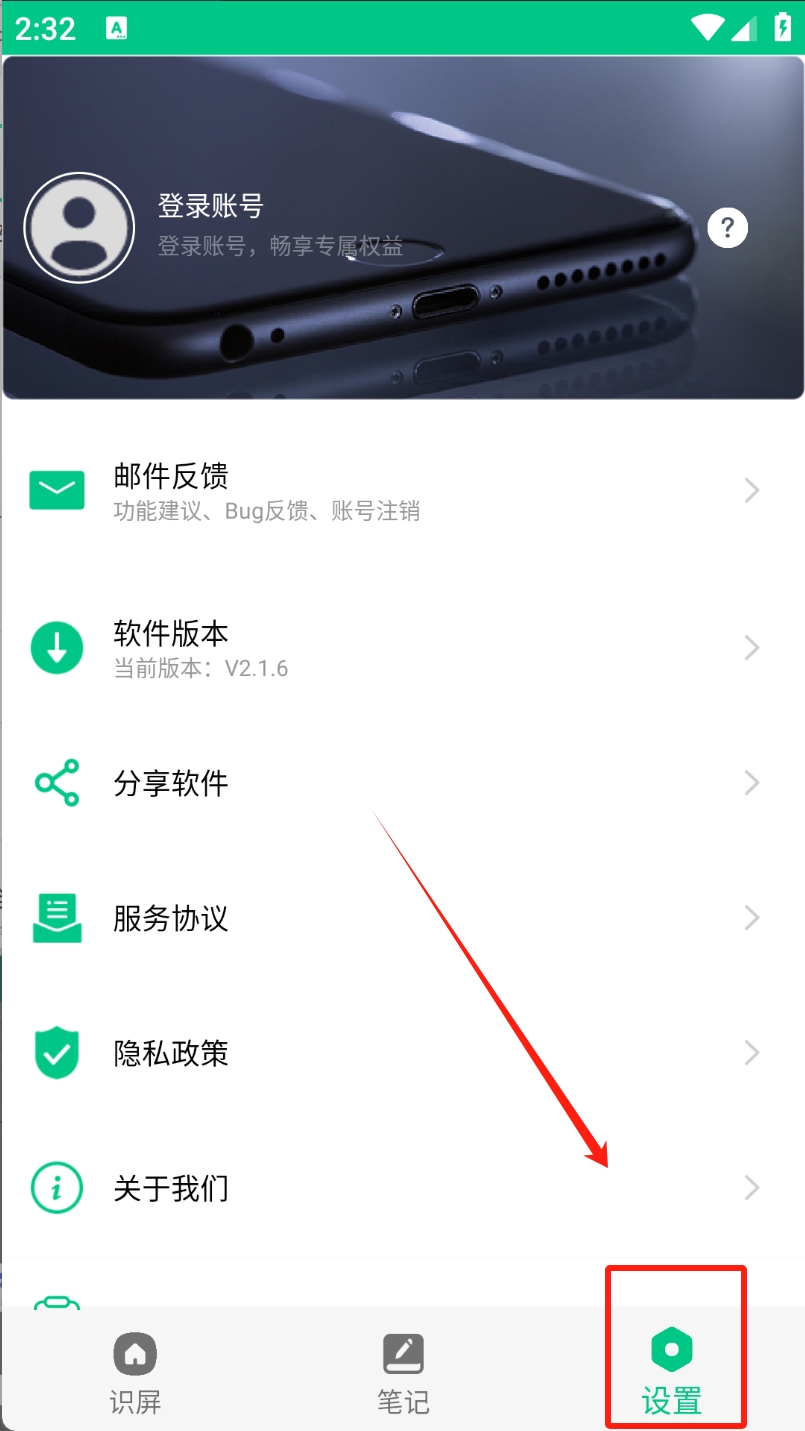Viewport: 805px width, 1431px height.
Task: Tap the profile avatar to log in
Action: point(79,228)
